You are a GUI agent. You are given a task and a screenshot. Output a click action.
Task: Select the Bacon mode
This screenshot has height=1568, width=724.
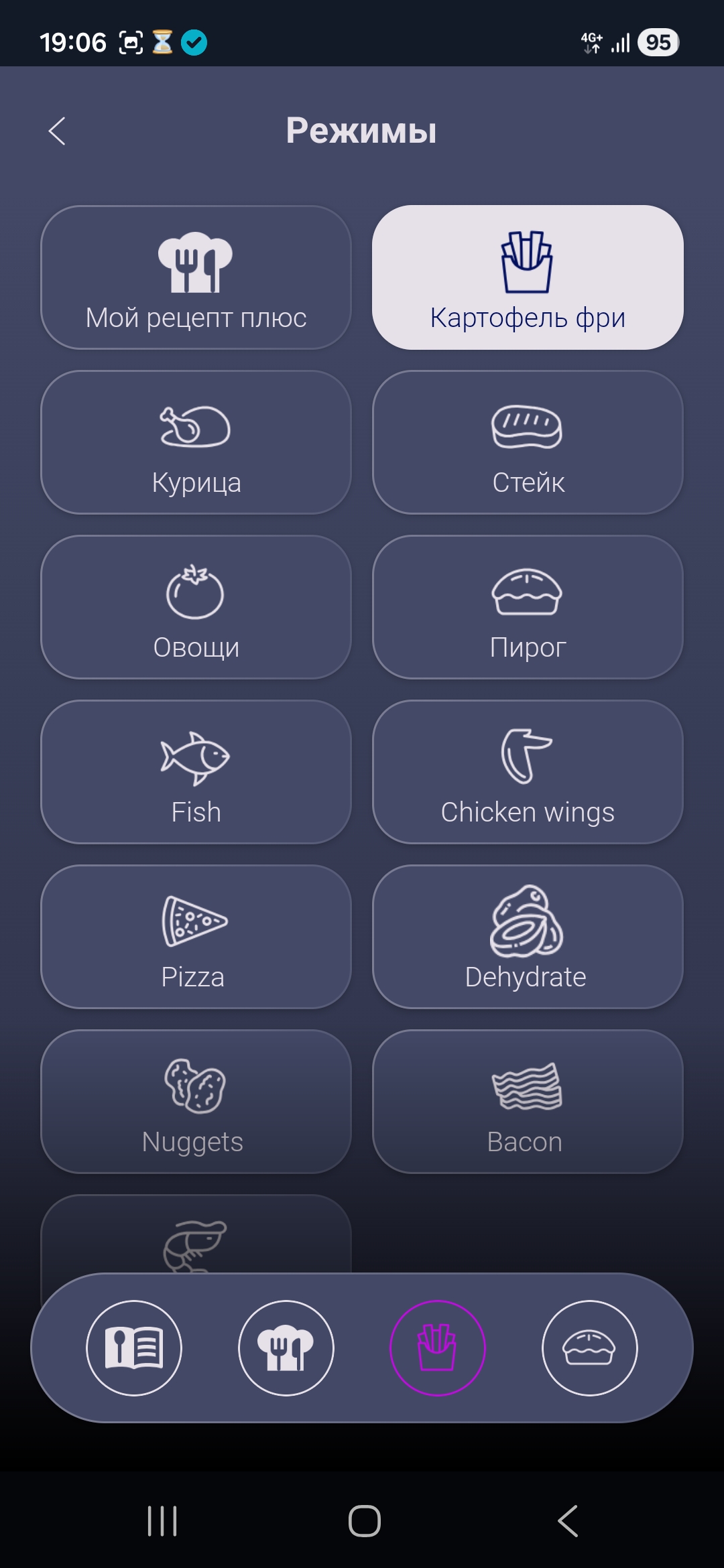pos(528,1102)
